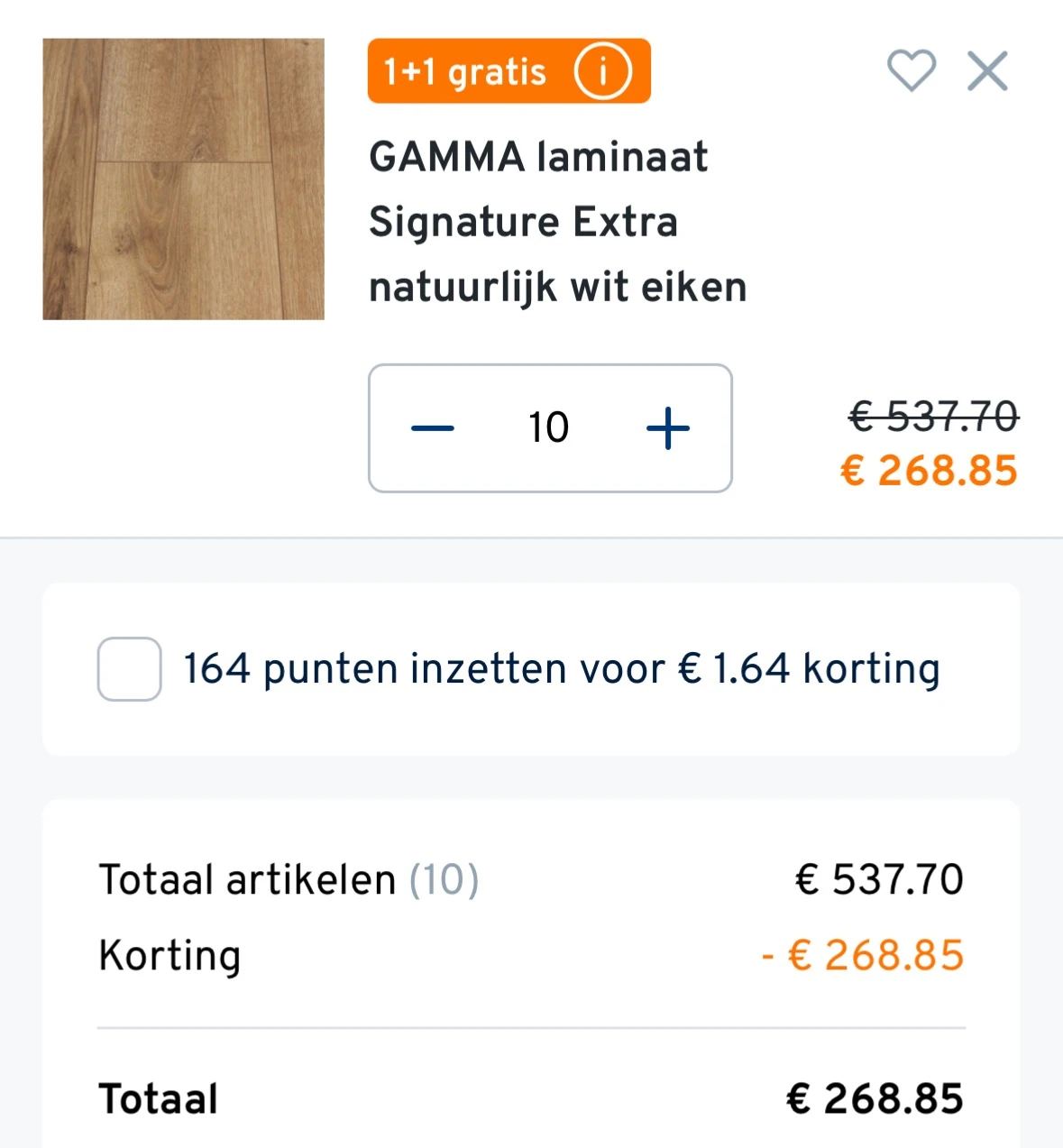This screenshot has height=1148, width=1063.
Task: Click the quantity field showing 10
Action: (549, 428)
